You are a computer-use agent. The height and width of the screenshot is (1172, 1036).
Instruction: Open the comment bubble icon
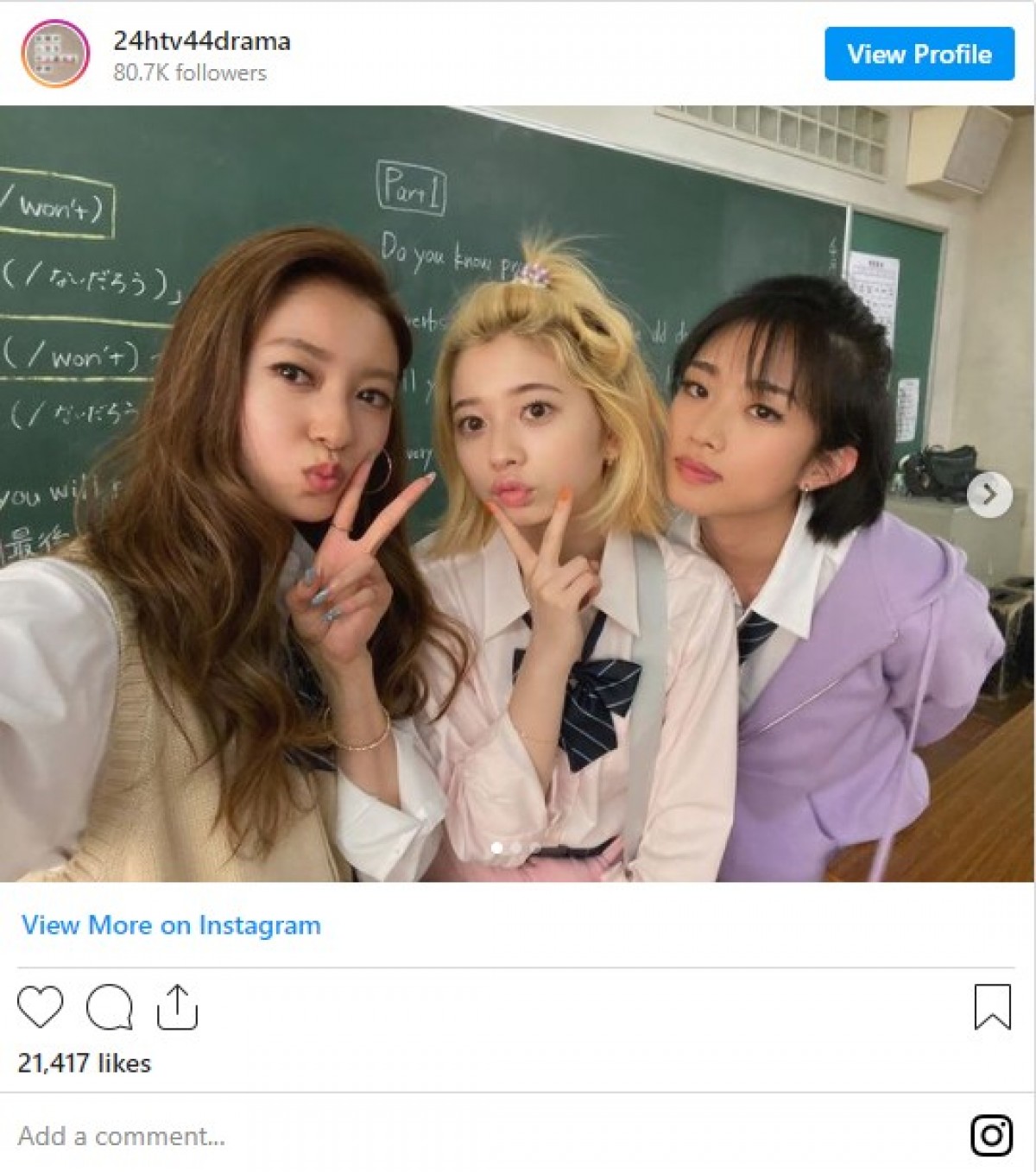click(x=109, y=1006)
